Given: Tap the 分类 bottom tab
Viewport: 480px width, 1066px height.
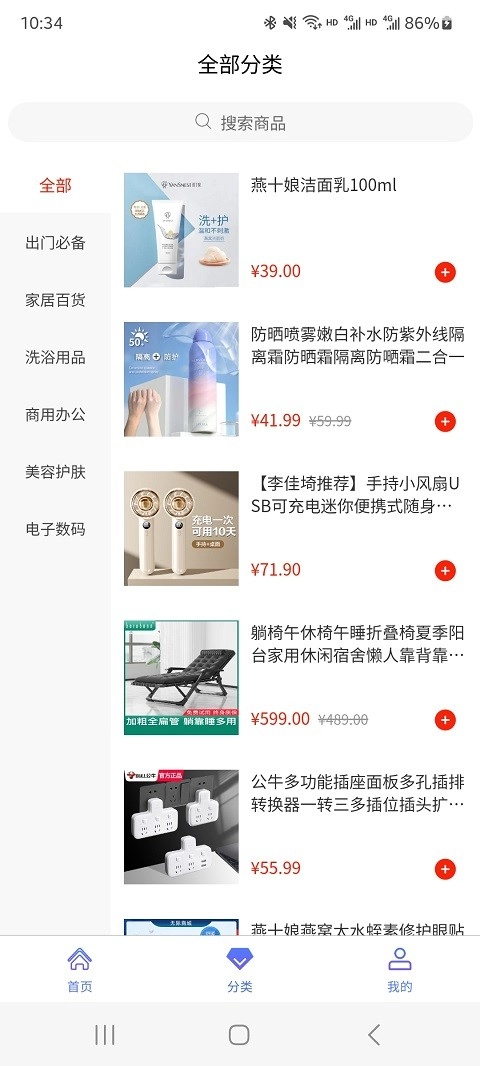Looking at the screenshot, I should tap(239, 969).
